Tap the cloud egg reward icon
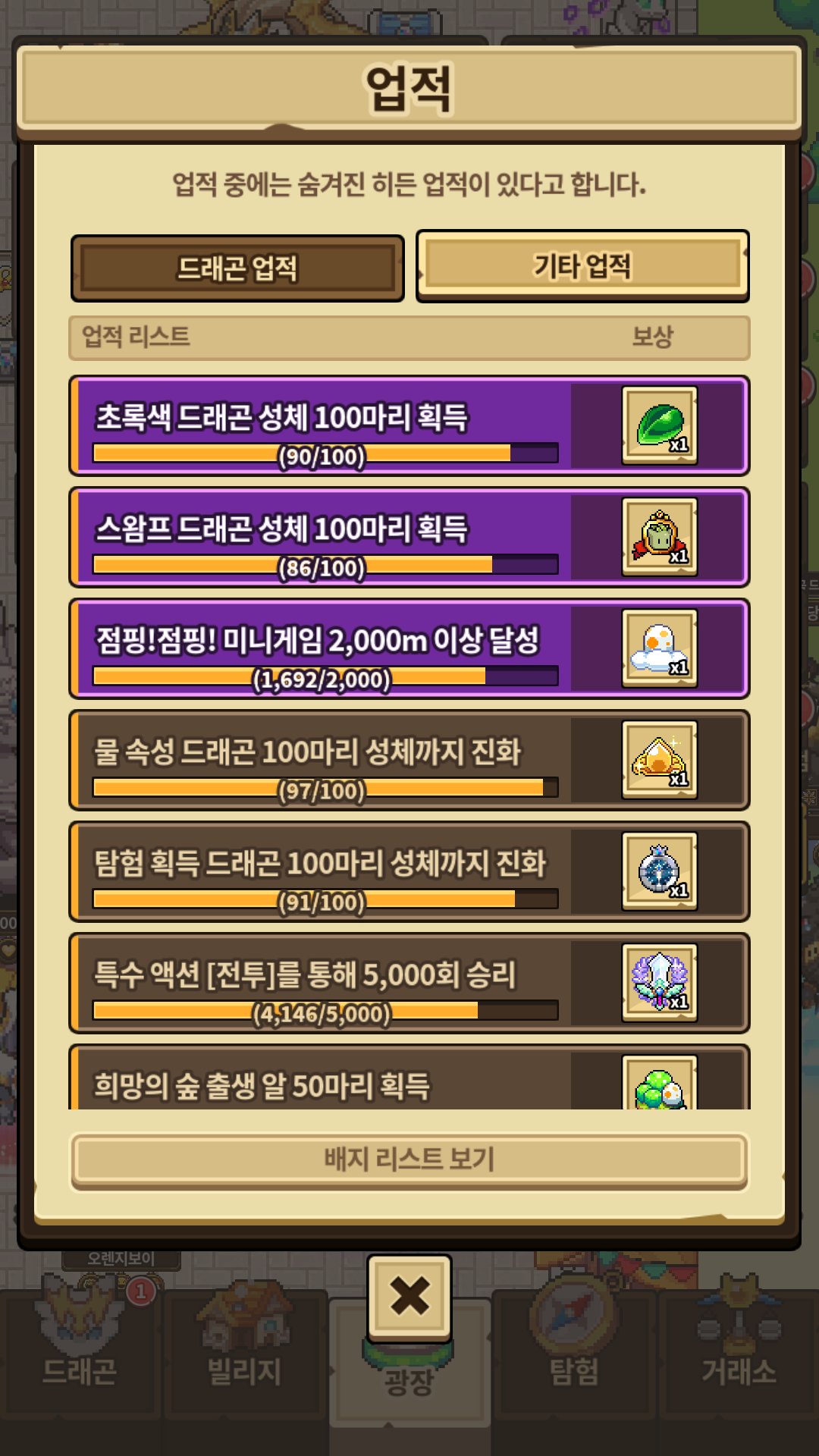The image size is (819, 1456). click(x=659, y=648)
